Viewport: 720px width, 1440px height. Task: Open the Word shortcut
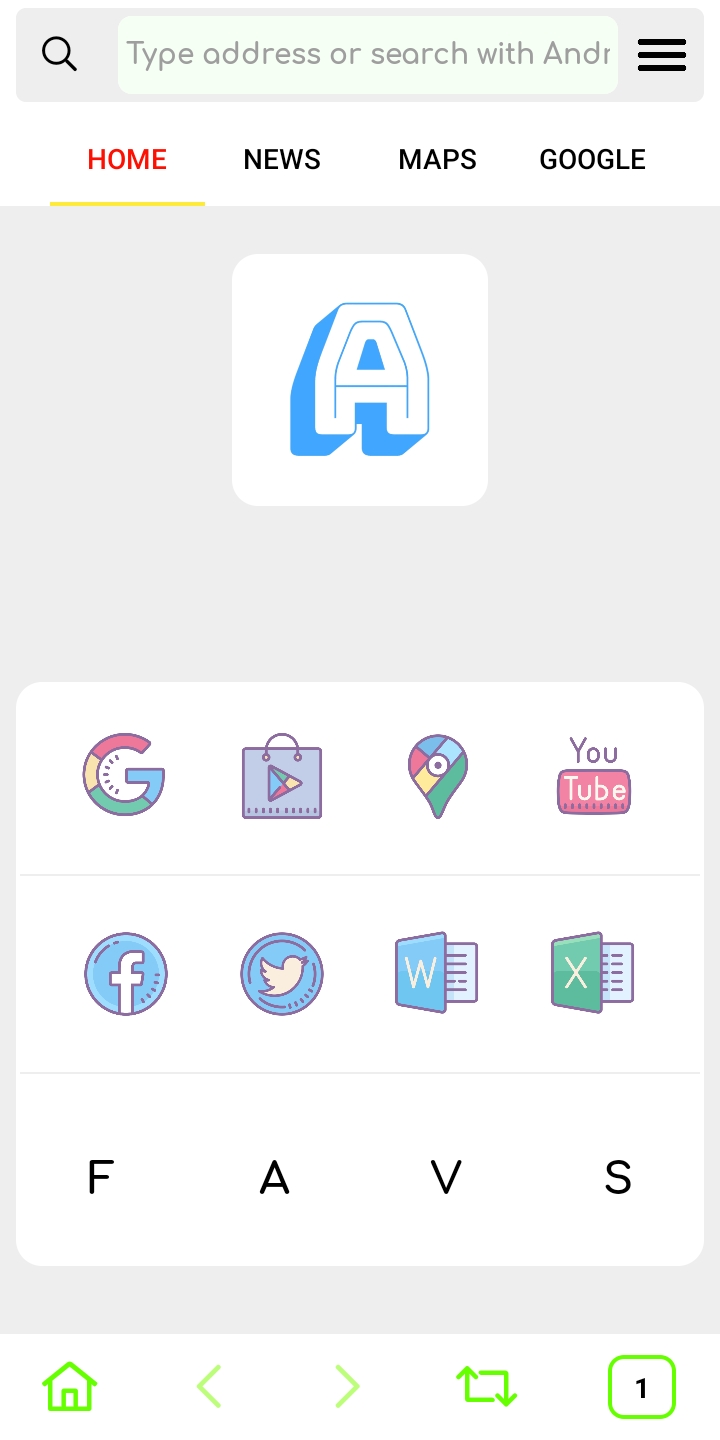[x=437, y=973]
